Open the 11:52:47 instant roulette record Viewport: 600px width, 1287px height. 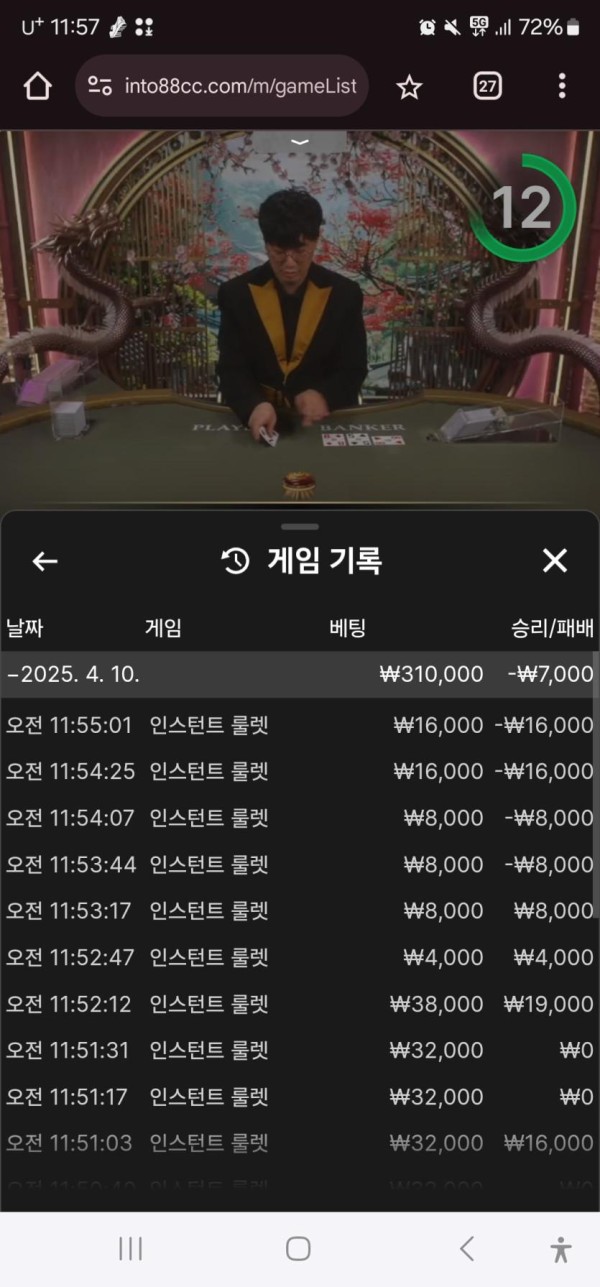tap(300, 957)
